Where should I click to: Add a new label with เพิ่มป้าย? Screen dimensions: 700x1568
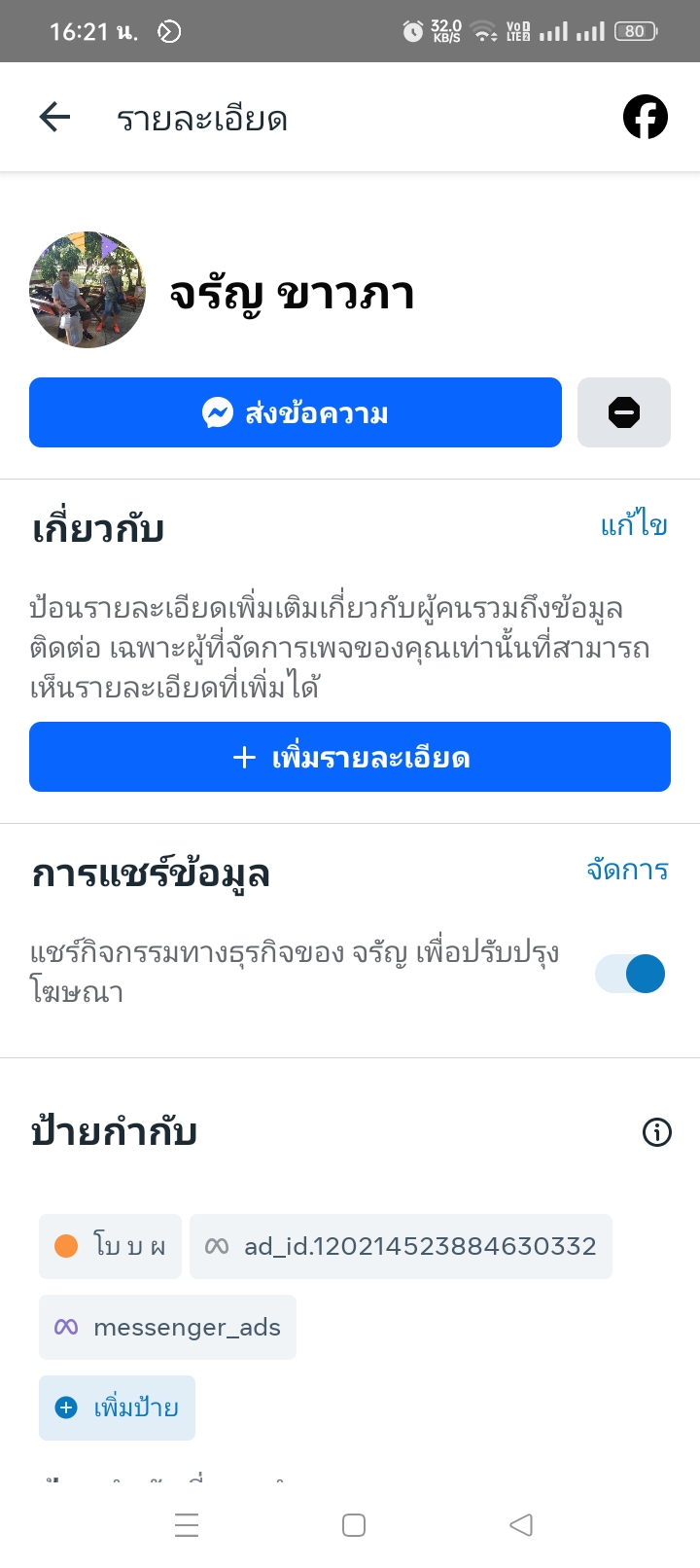pos(117,1408)
